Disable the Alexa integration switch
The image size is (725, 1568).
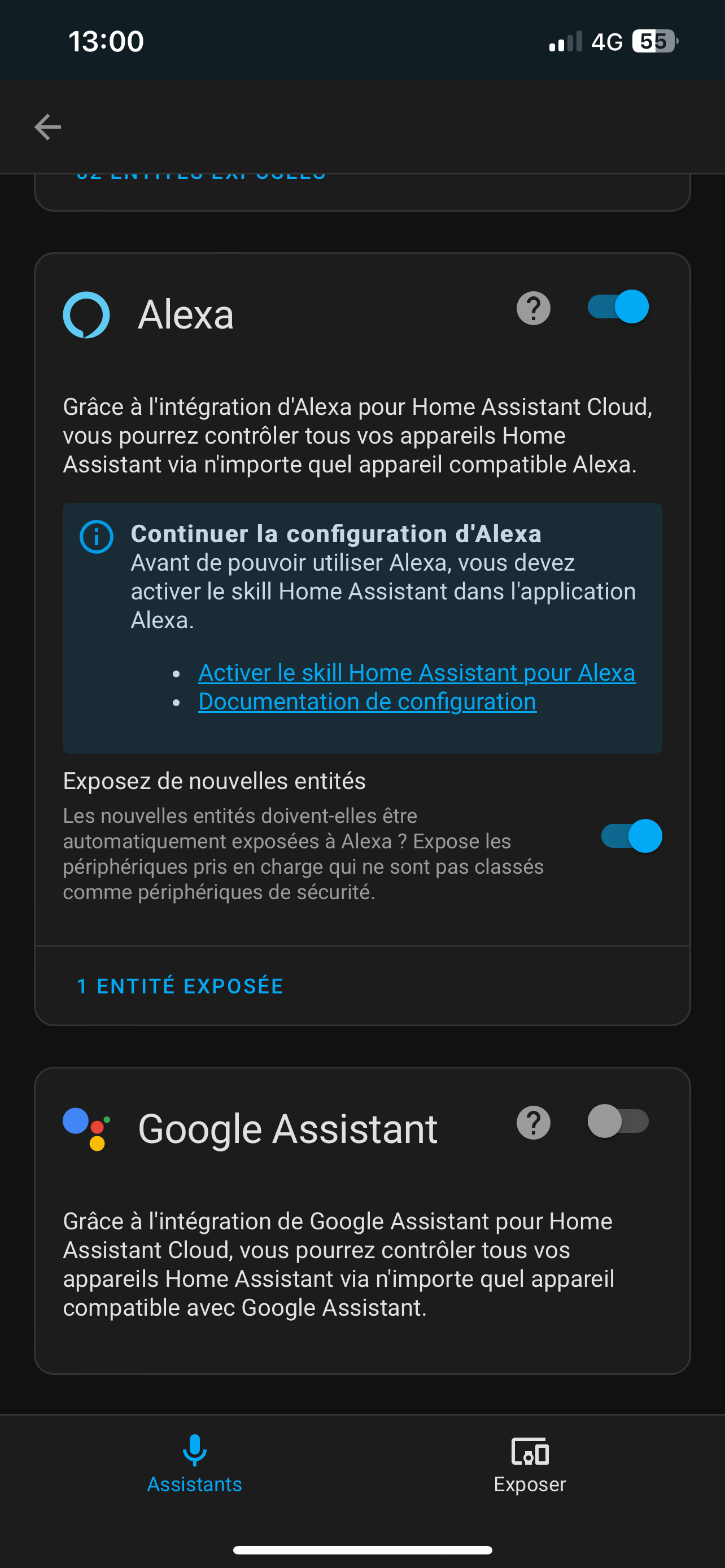point(618,306)
